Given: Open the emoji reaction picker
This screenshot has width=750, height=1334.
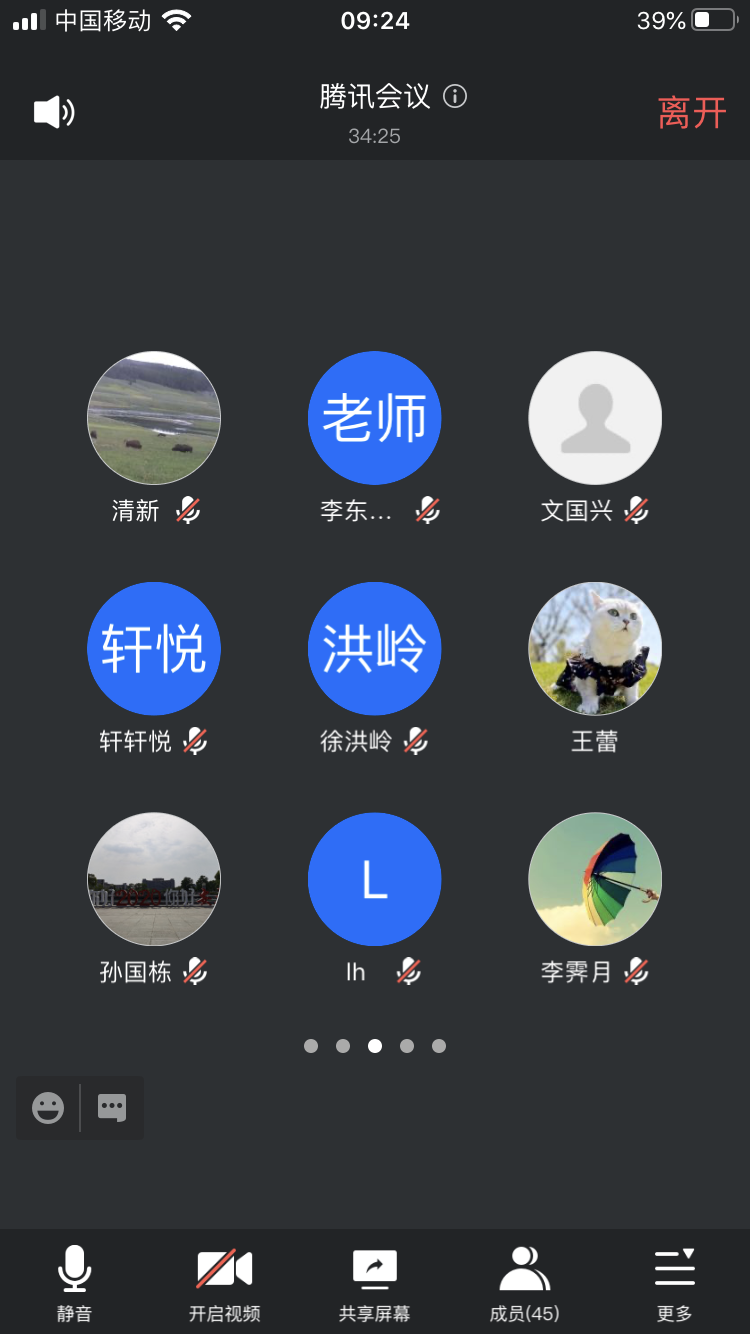Looking at the screenshot, I should [48, 1108].
